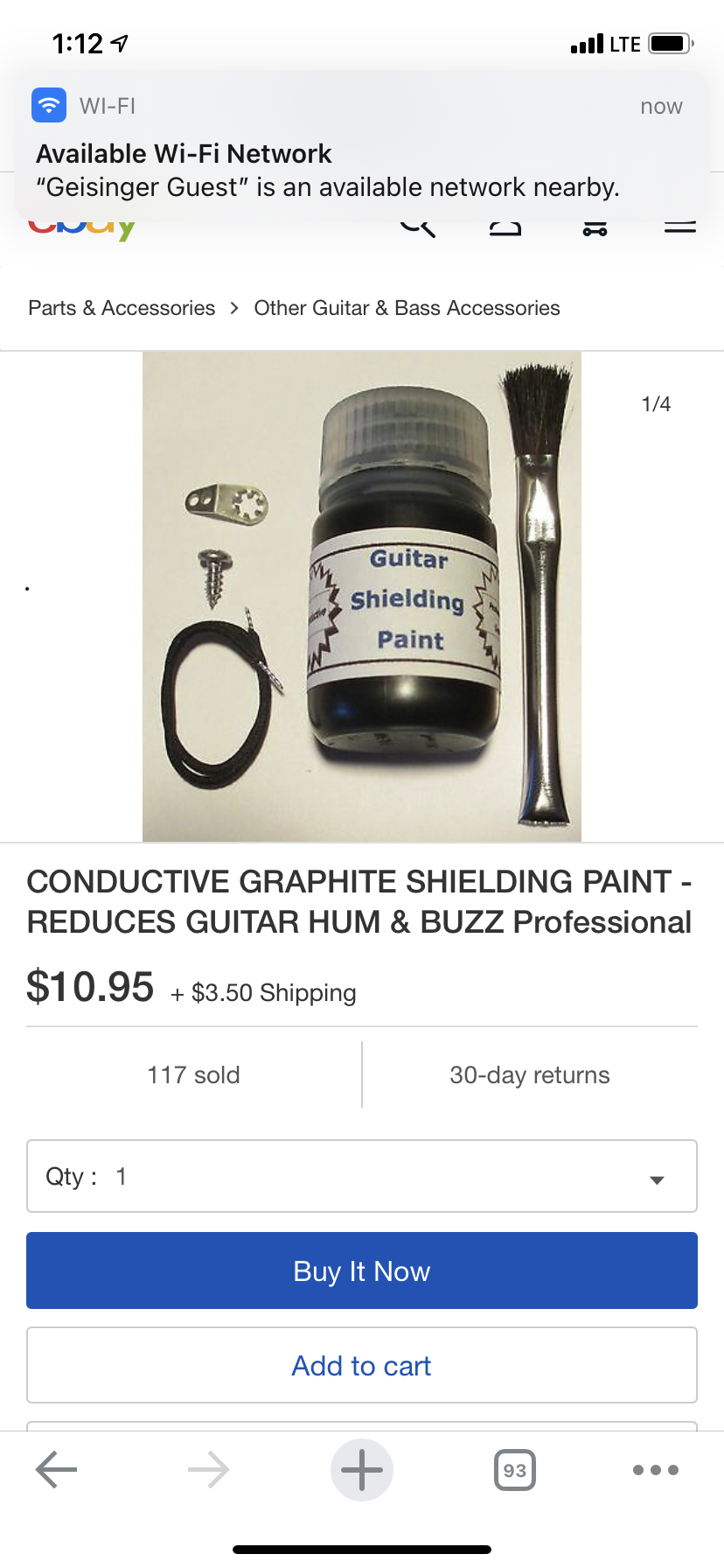View the guitar shielding paint product photo
Viewport: 724px width, 1568px height.
click(x=362, y=597)
